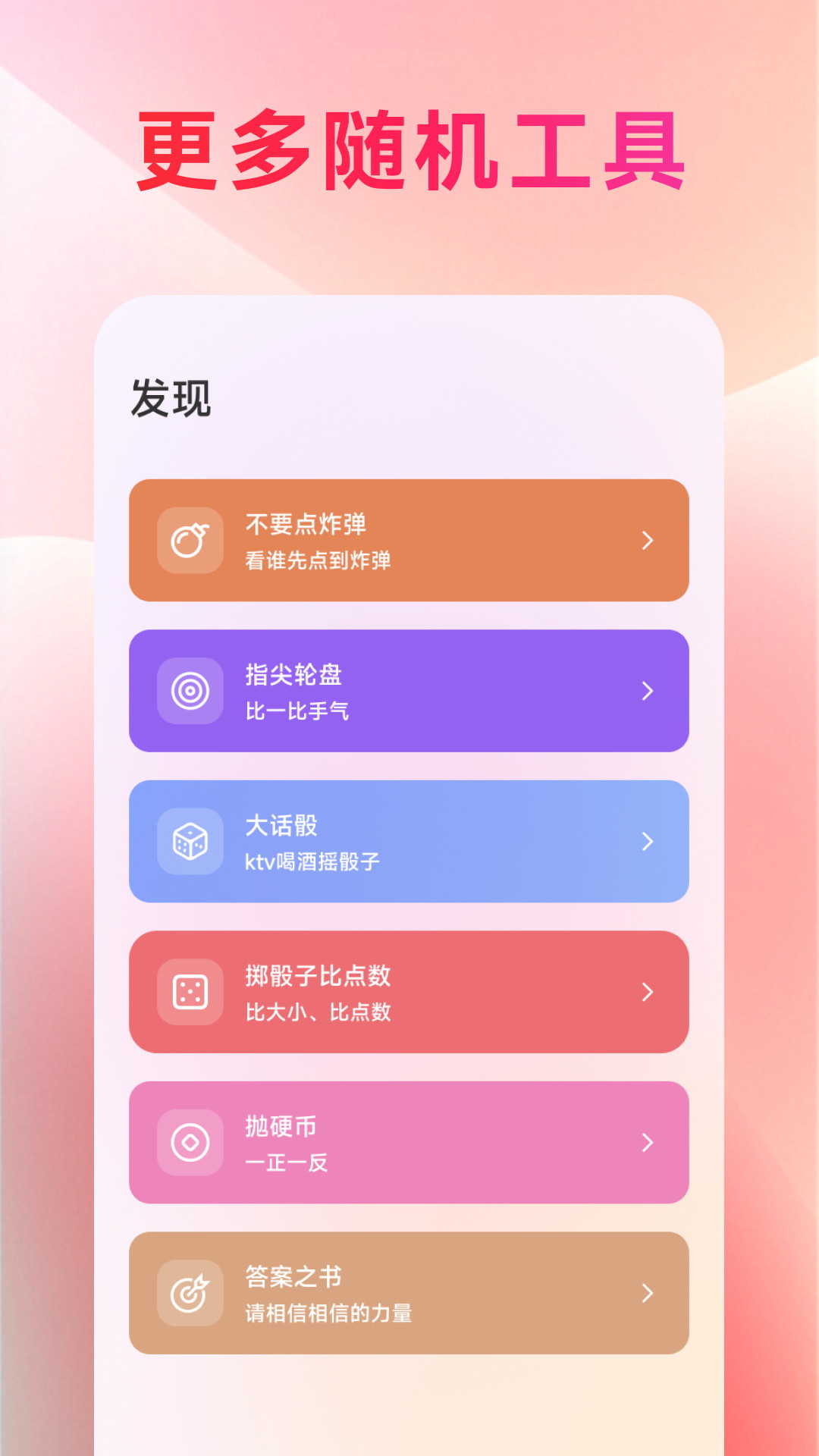Expand the 不要点炸弹 entry via its chevron
Image resolution: width=819 pixels, height=1456 pixels.
pos(648,540)
